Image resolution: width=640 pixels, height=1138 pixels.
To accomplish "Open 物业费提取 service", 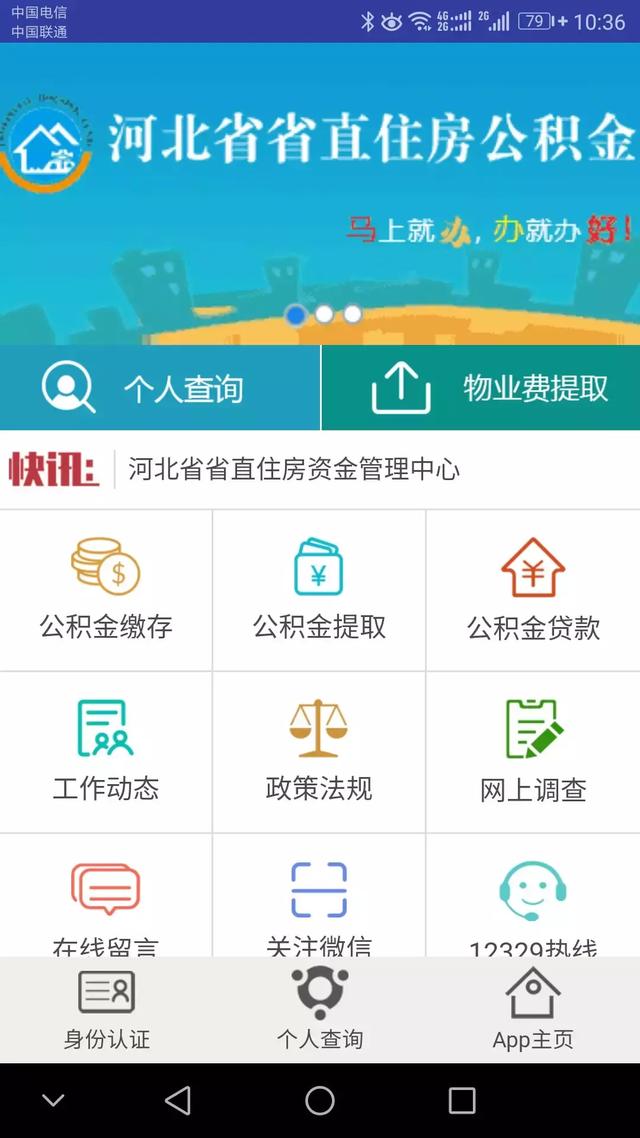I will (480, 388).
